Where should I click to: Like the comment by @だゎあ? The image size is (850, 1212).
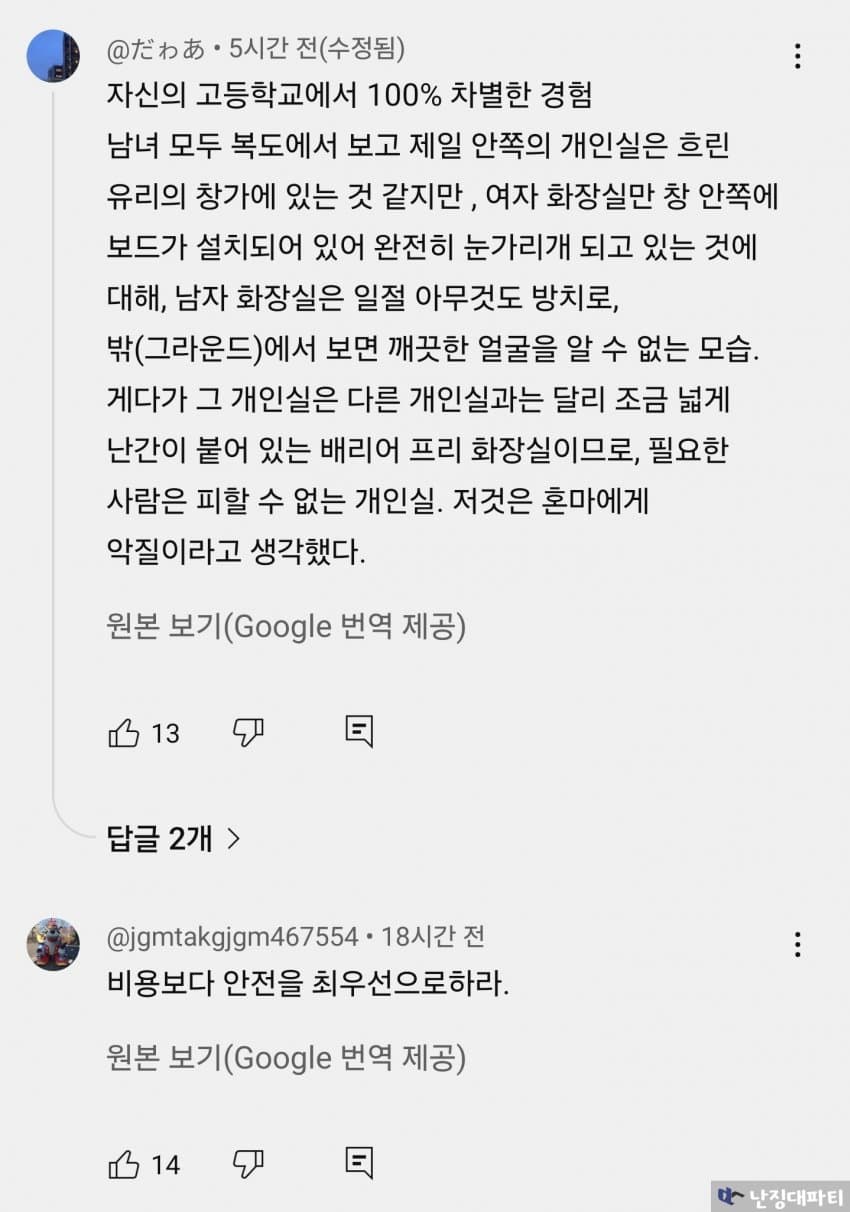(x=124, y=733)
